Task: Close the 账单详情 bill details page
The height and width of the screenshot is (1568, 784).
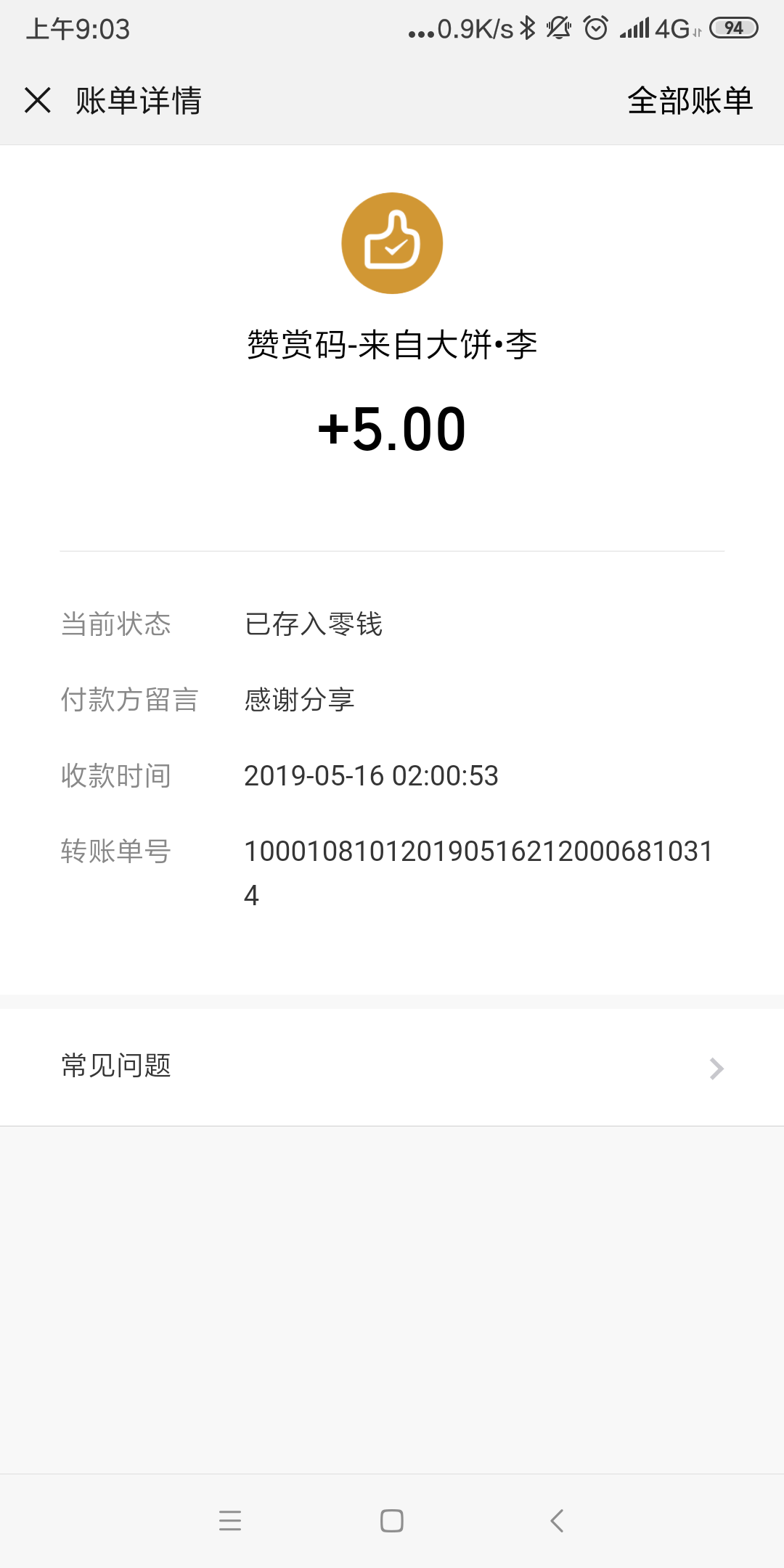Action: pos(38,100)
